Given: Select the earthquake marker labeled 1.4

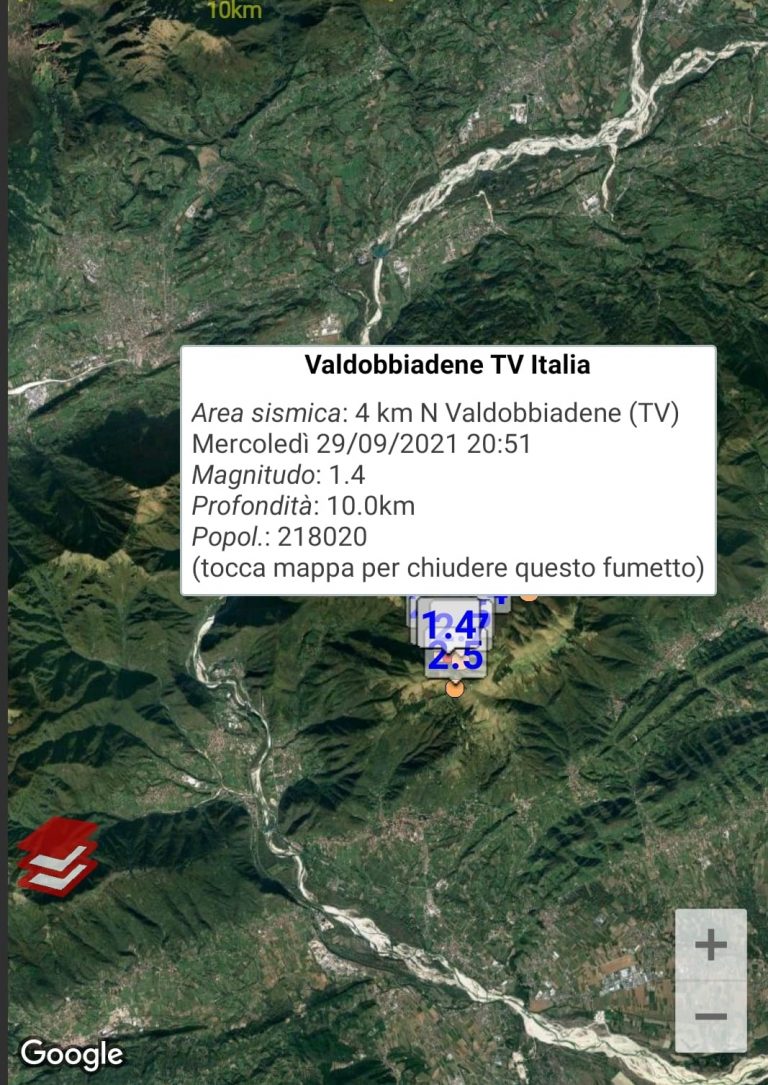Looking at the screenshot, I should click(x=448, y=624).
